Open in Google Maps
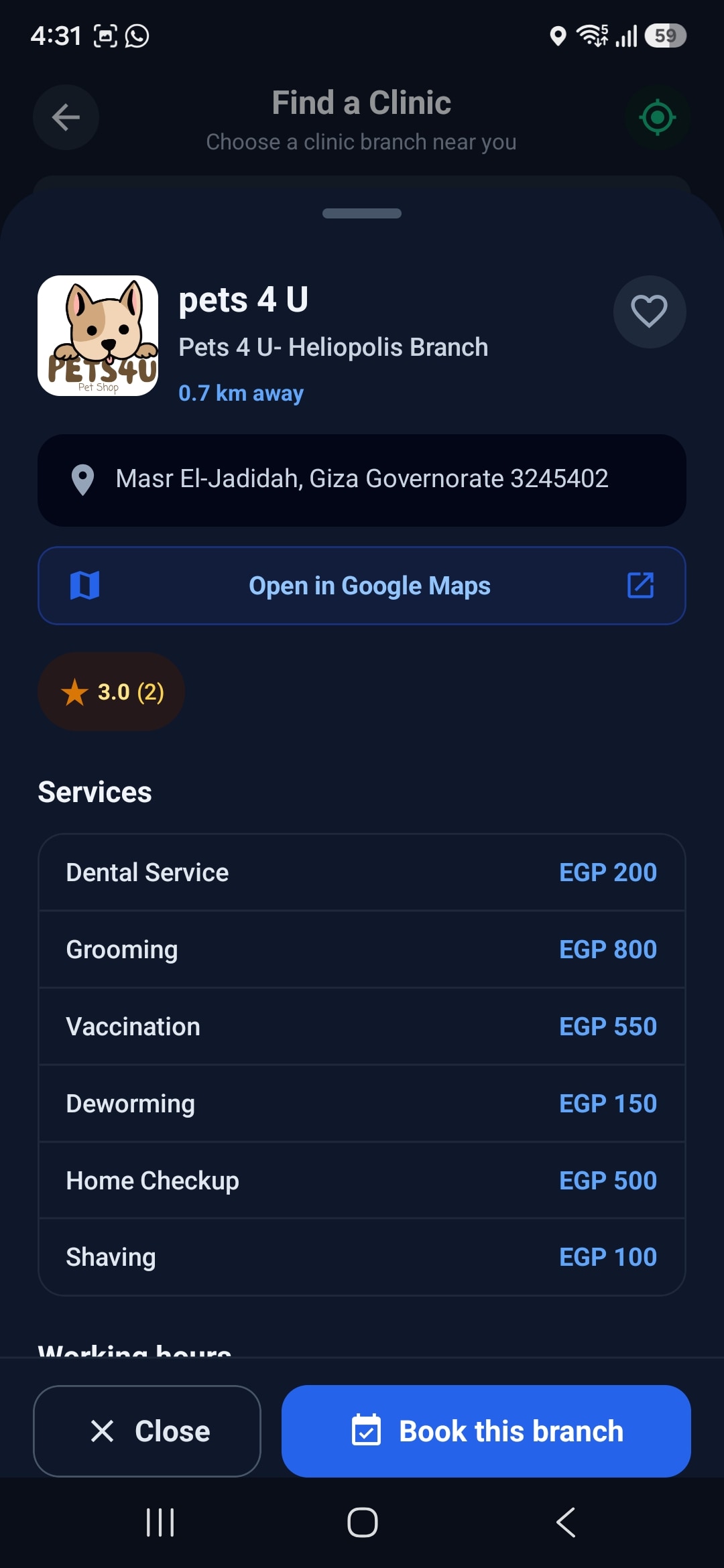The image size is (724, 1568). pos(362,586)
